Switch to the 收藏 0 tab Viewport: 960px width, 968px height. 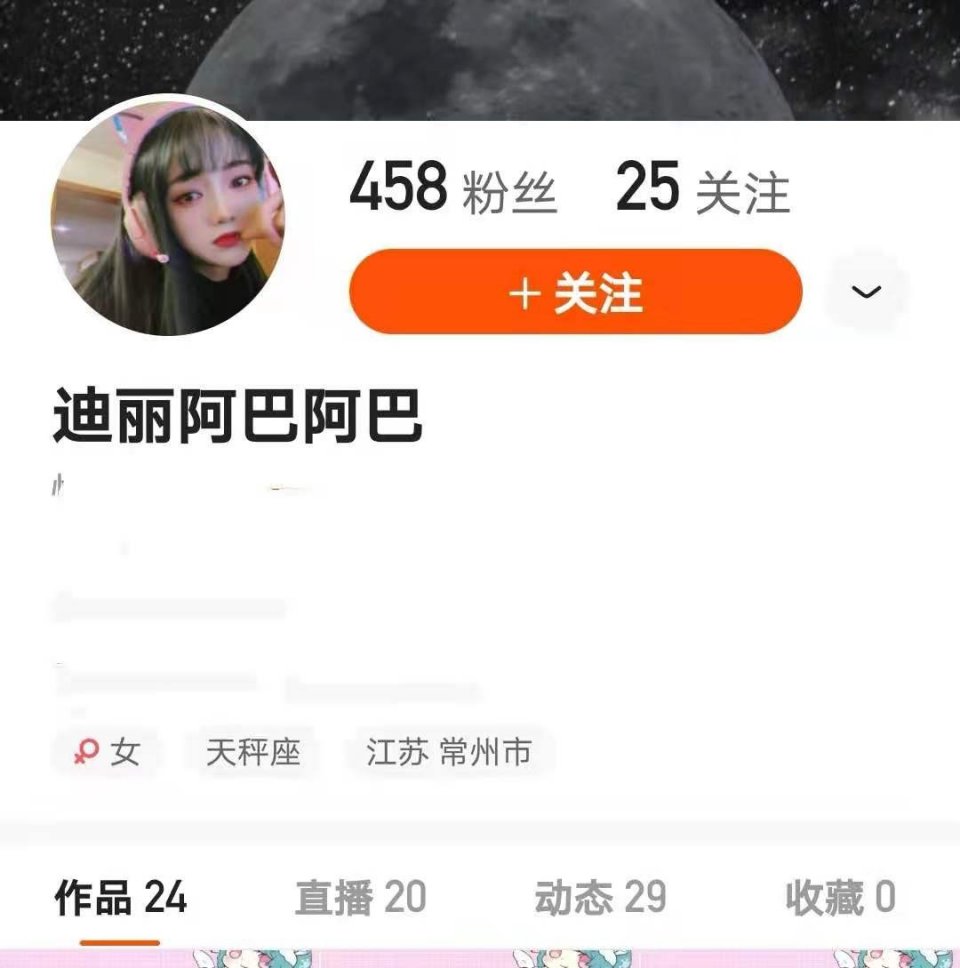click(x=840, y=897)
